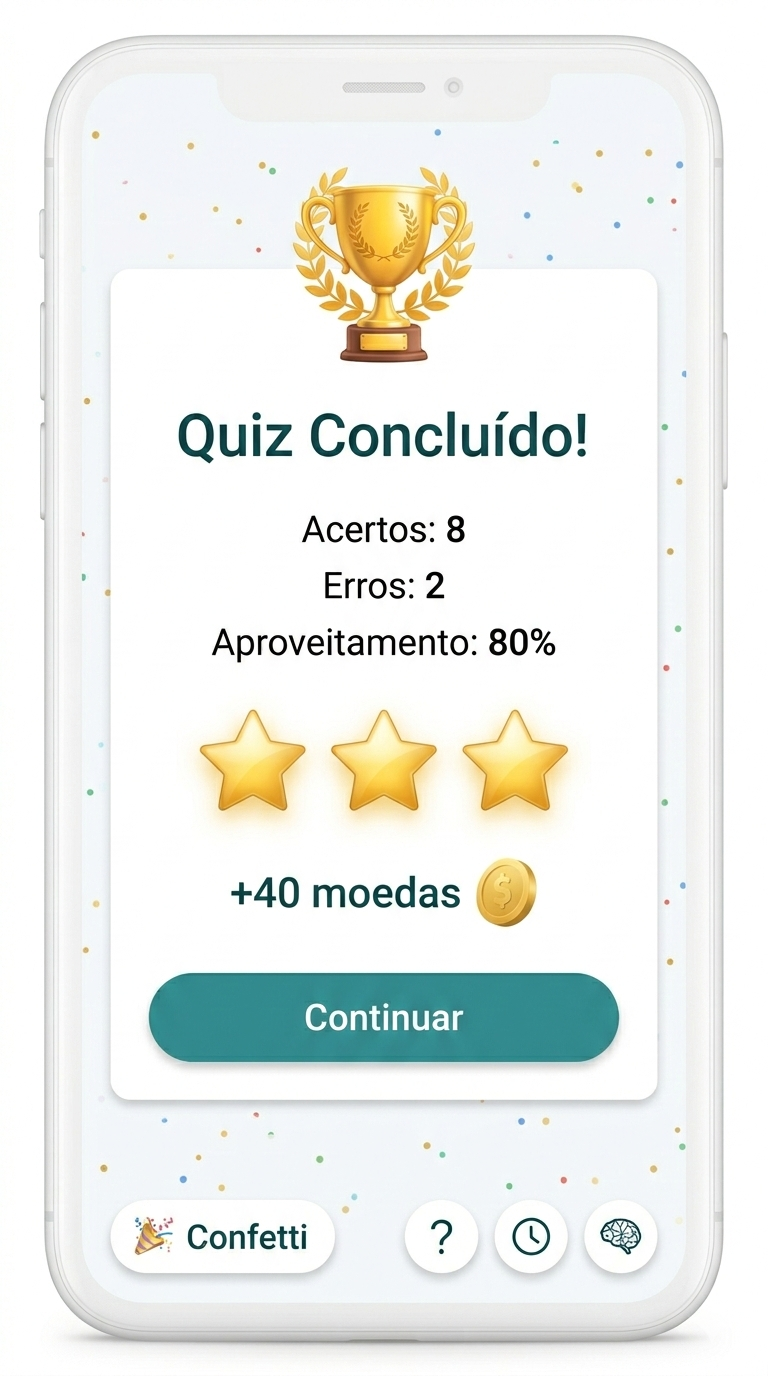Tap the Confetti pill button
This screenshot has width=768, height=1376.
[x=222, y=1237]
